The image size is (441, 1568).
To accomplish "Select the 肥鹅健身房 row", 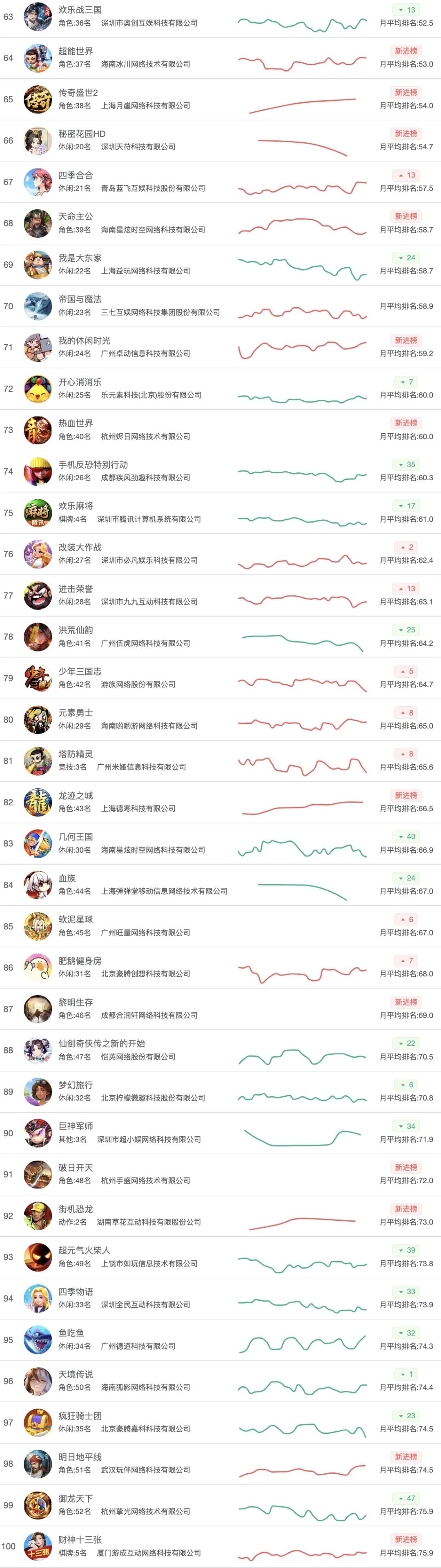I will coord(80,961).
